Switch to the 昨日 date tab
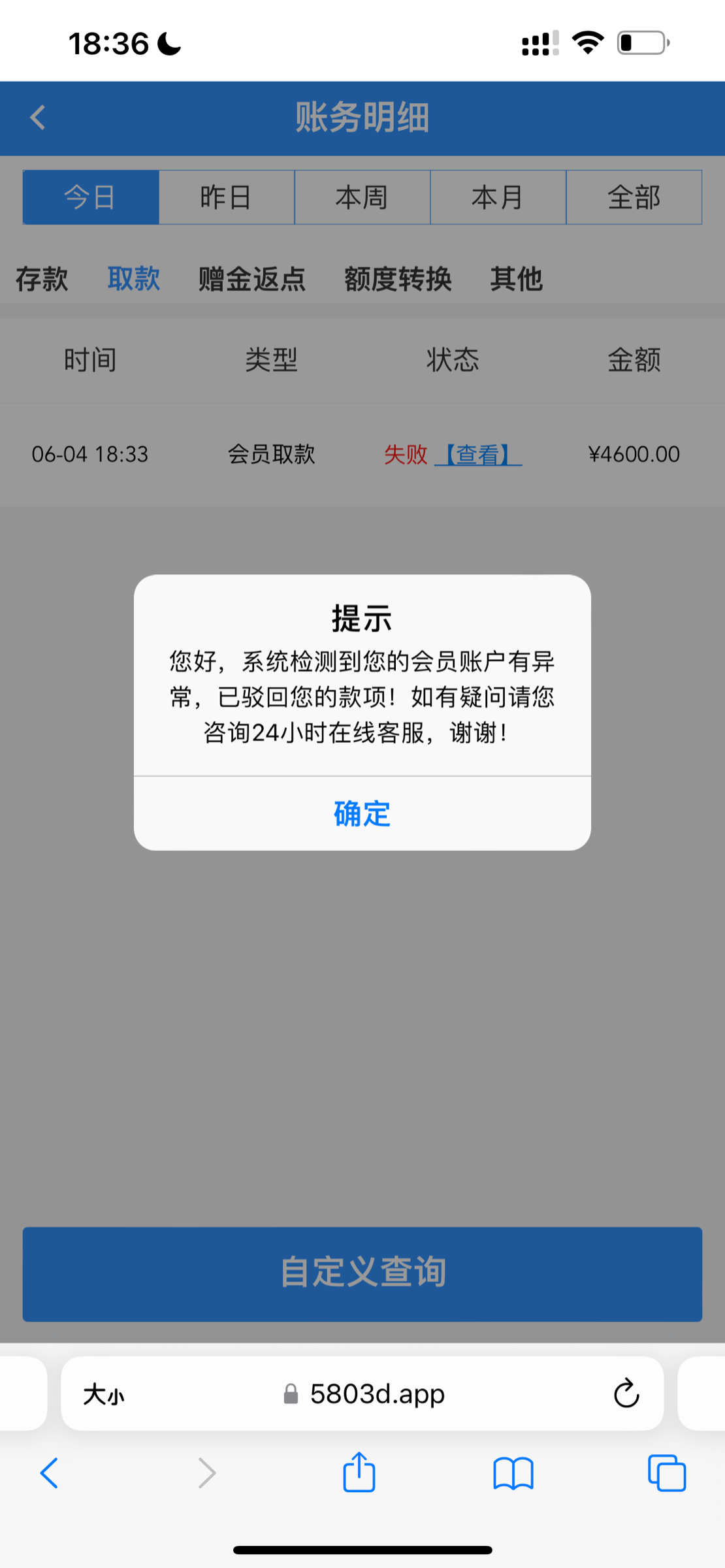The height and width of the screenshot is (1568, 725). (227, 197)
